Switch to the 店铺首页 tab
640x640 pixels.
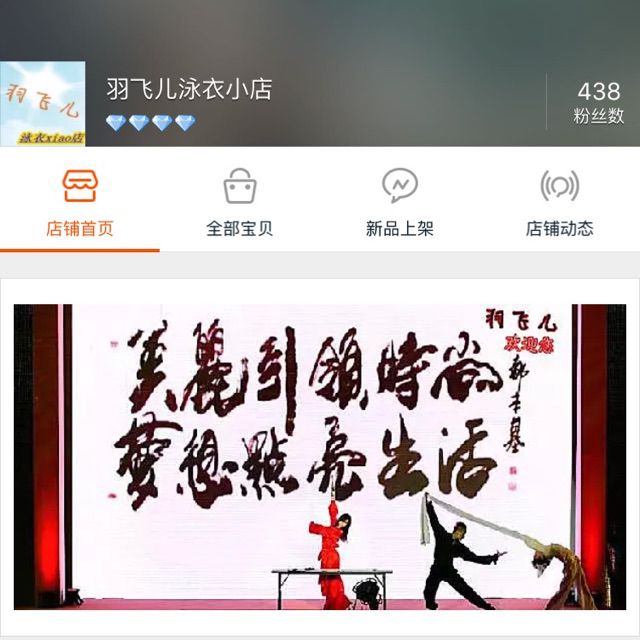[x=80, y=203]
